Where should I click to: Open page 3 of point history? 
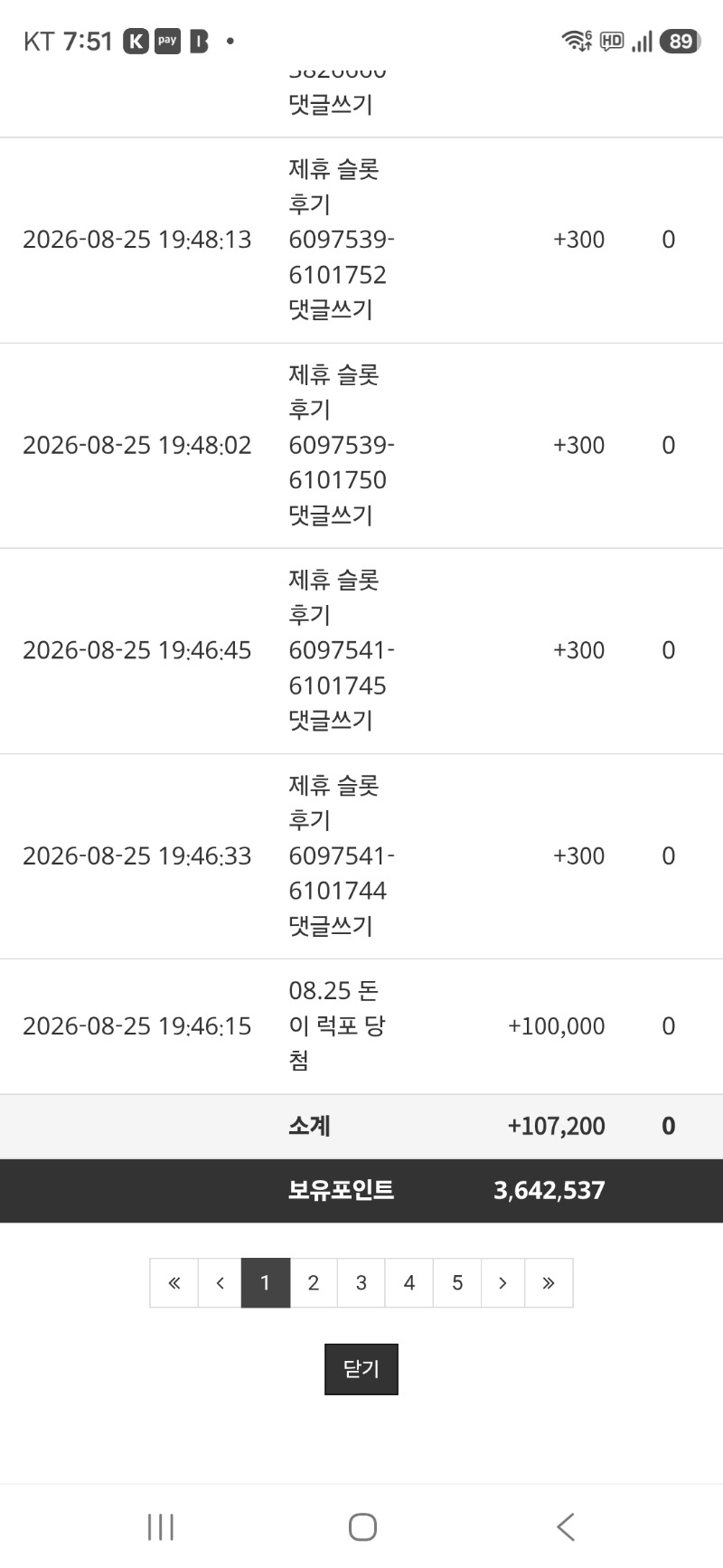click(x=361, y=1282)
